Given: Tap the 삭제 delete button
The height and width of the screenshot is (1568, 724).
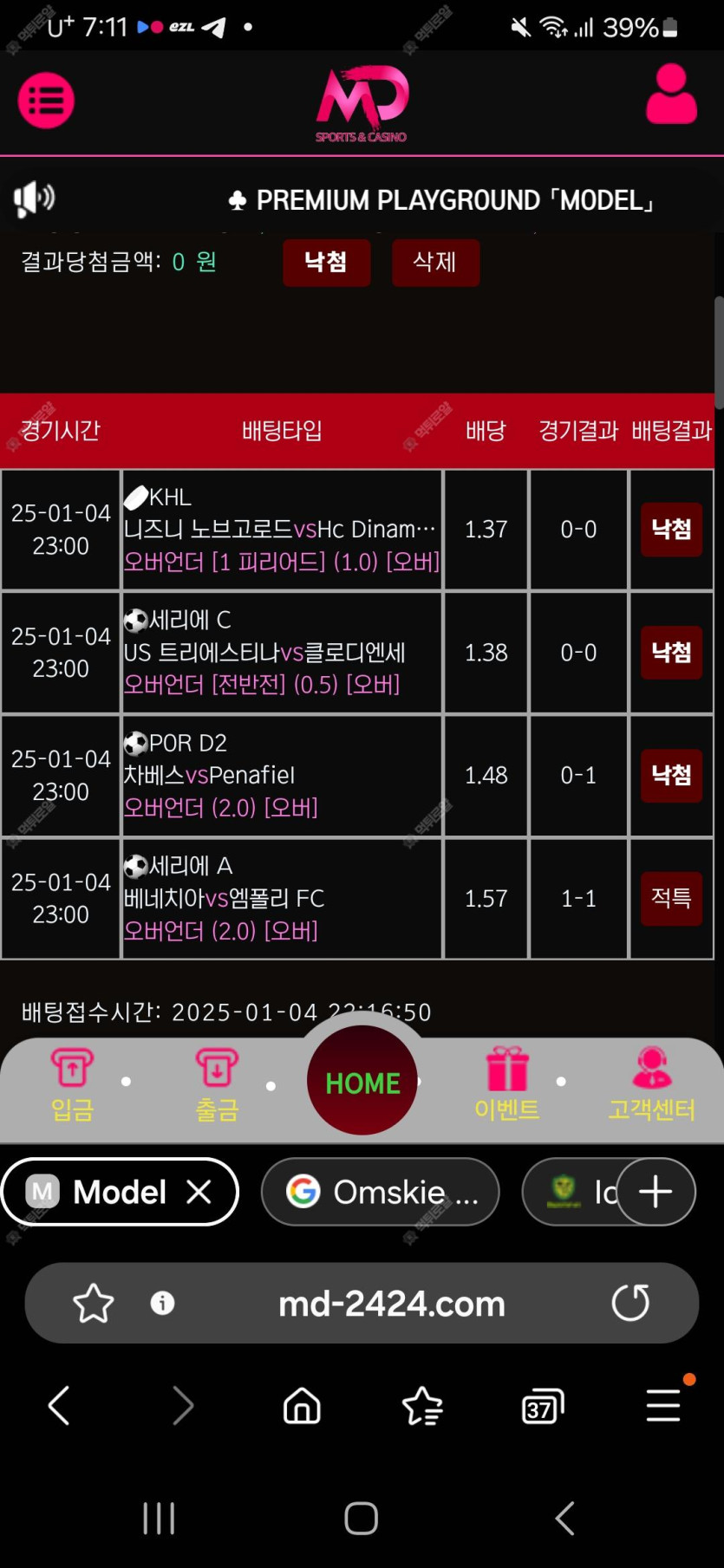Looking at the screenshot, I should tap(434, 263).
